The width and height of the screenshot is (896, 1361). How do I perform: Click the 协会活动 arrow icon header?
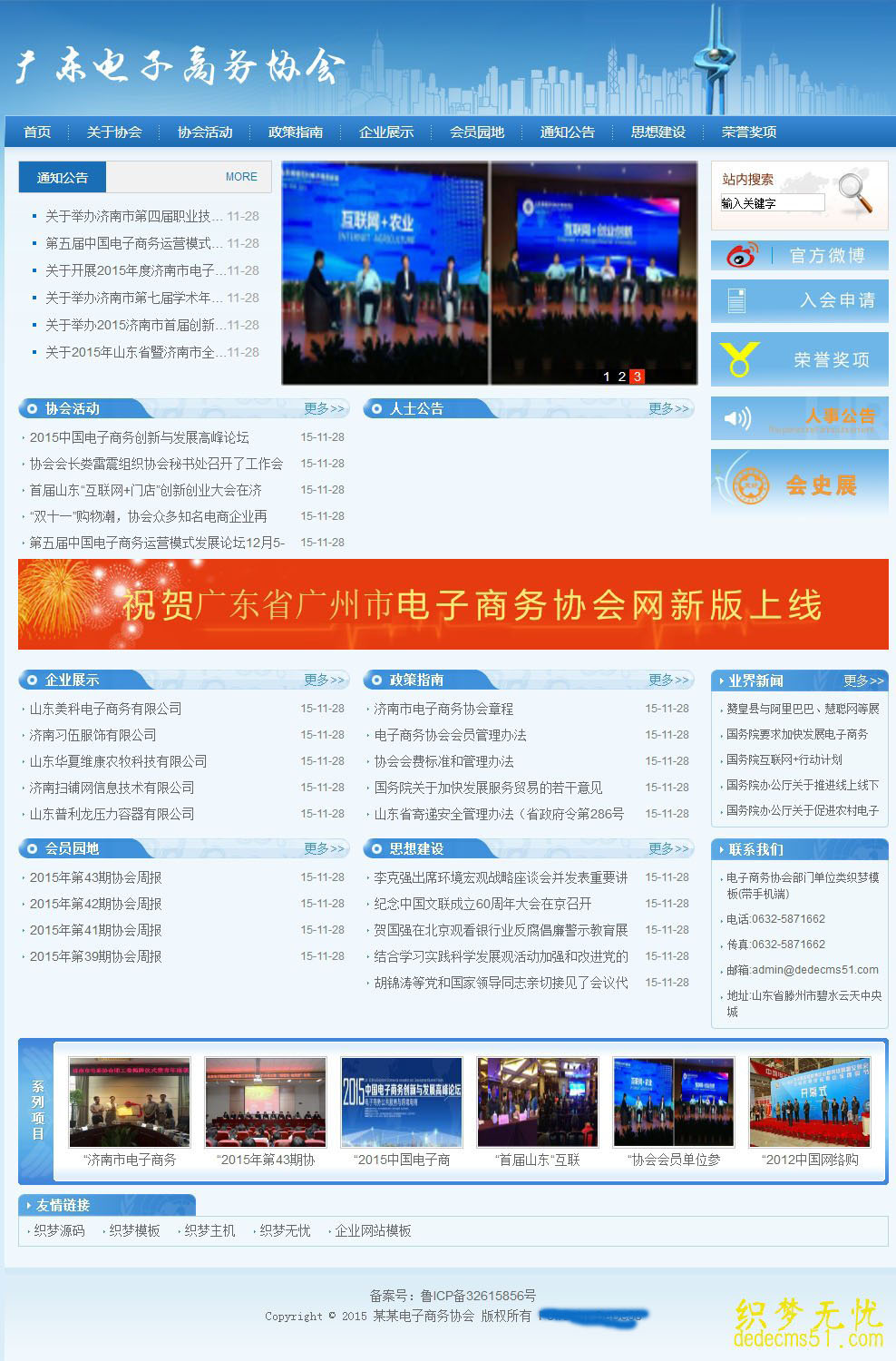coord(32,409)
